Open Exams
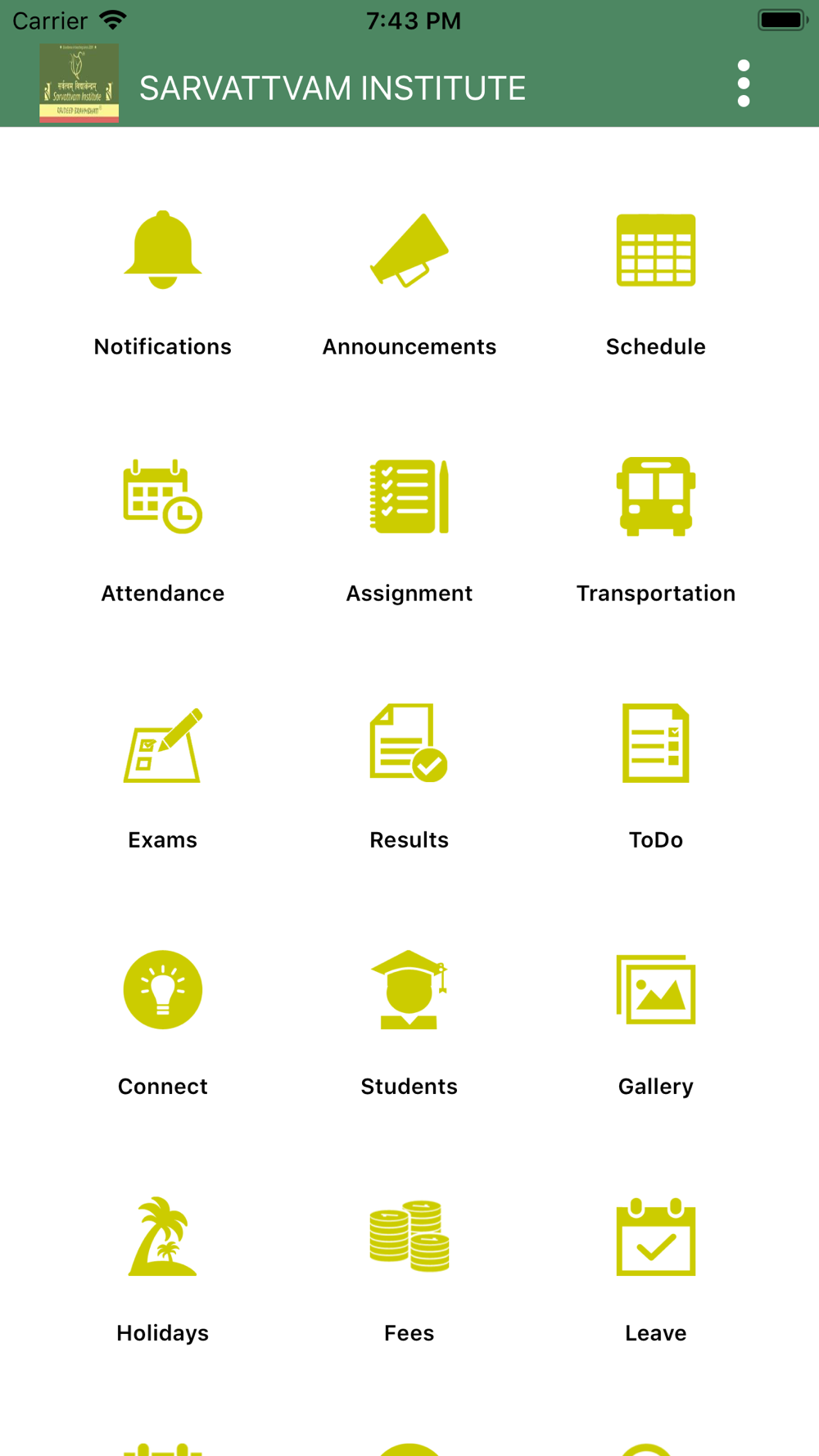This screenshot has width=819, height=1456. (x=163, y=777)
